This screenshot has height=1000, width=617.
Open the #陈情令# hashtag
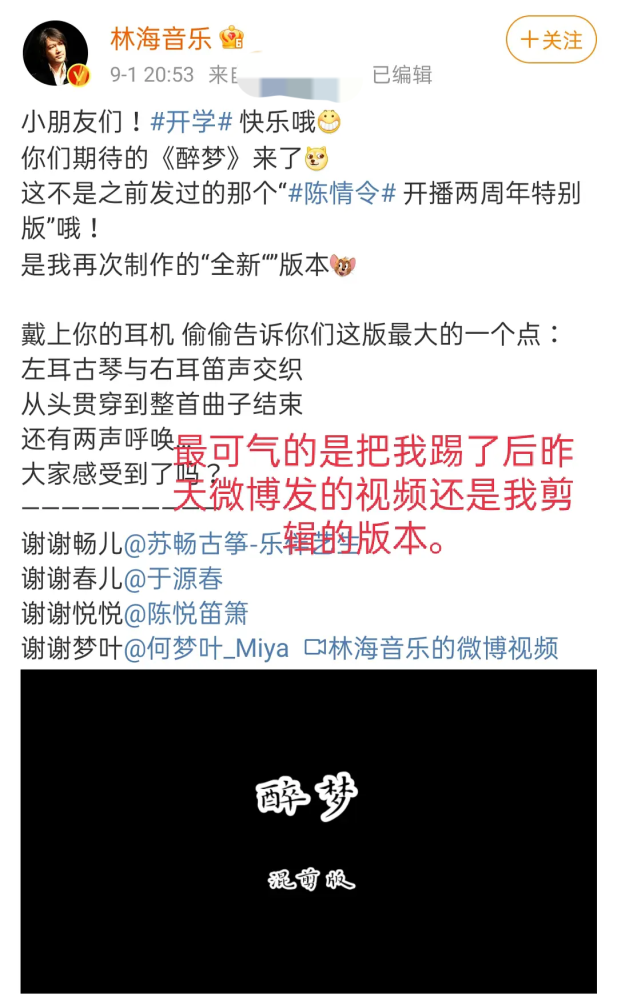342,193
